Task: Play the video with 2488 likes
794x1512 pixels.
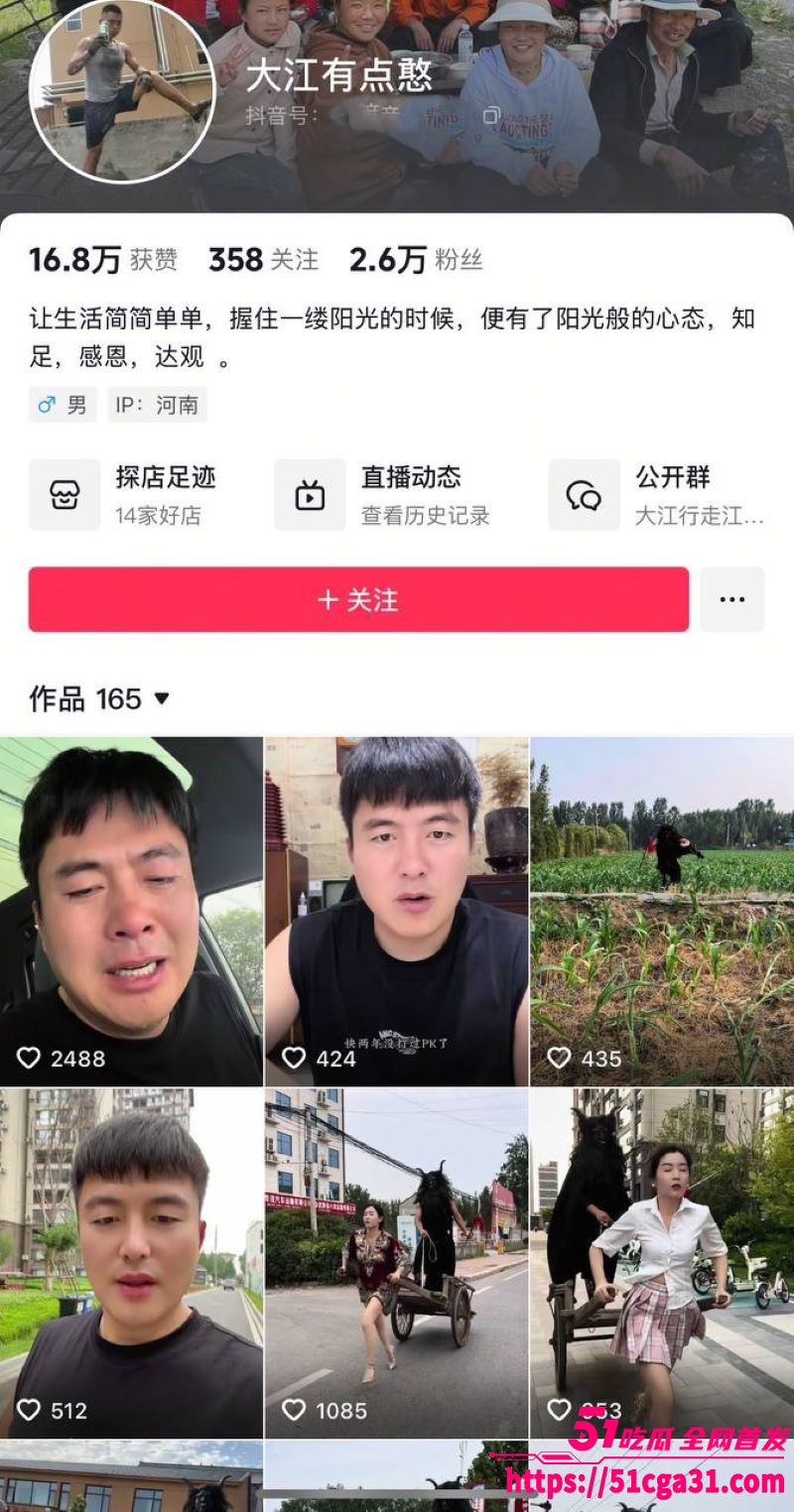Action: point(131,911)
